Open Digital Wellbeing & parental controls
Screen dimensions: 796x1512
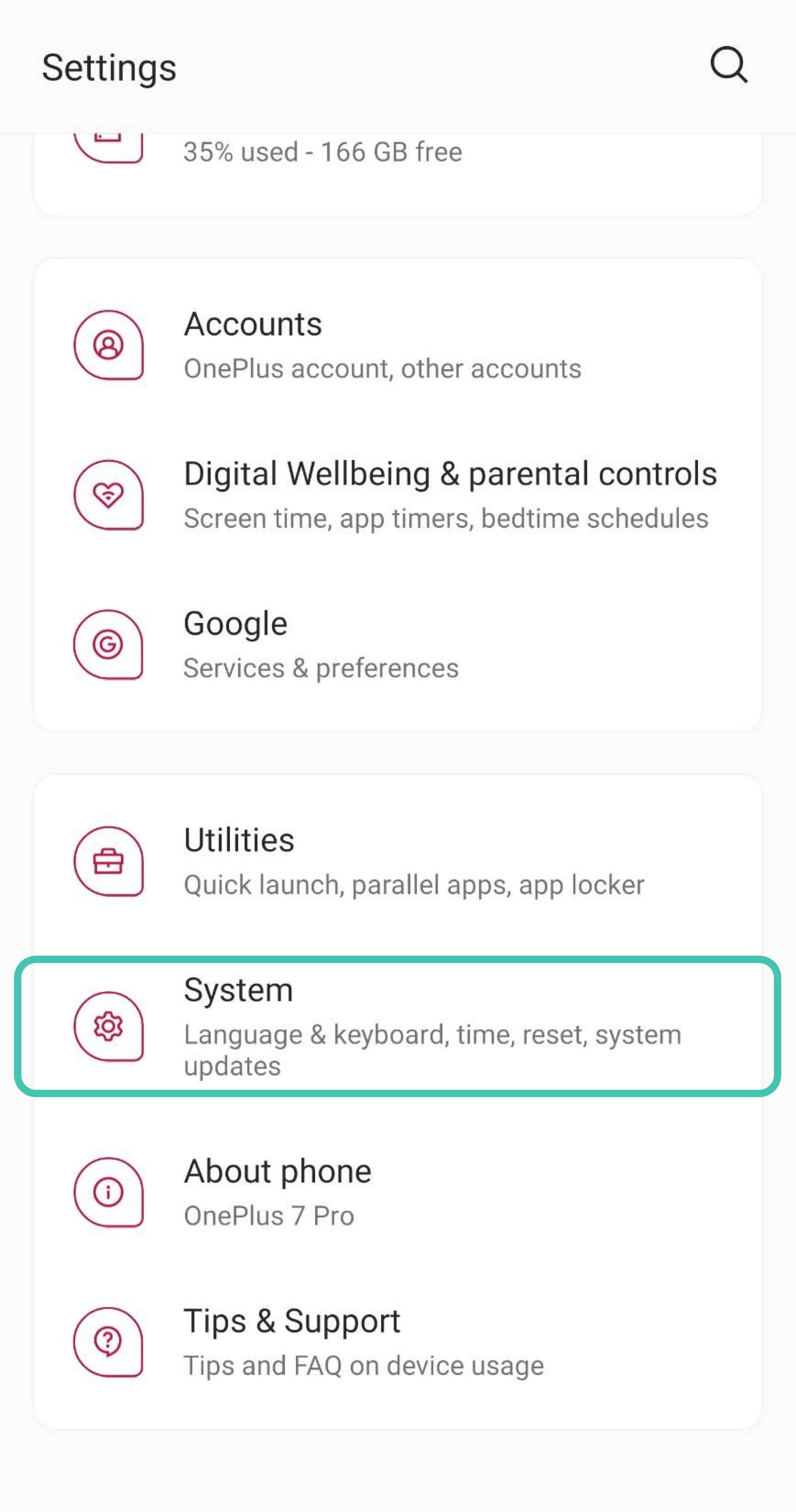coord(397,495)
